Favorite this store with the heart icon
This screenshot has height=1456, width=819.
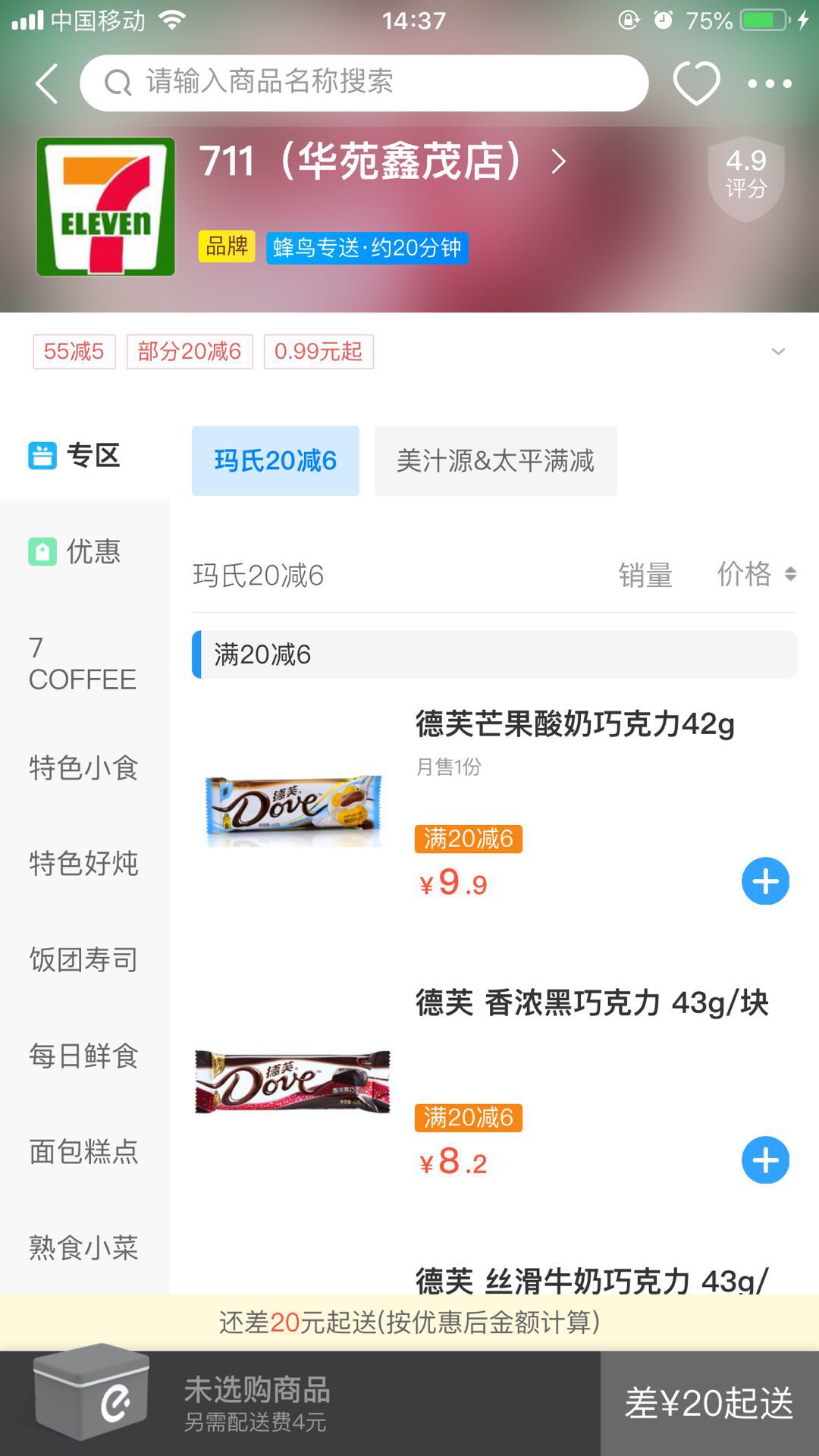(x=696, y=83)
